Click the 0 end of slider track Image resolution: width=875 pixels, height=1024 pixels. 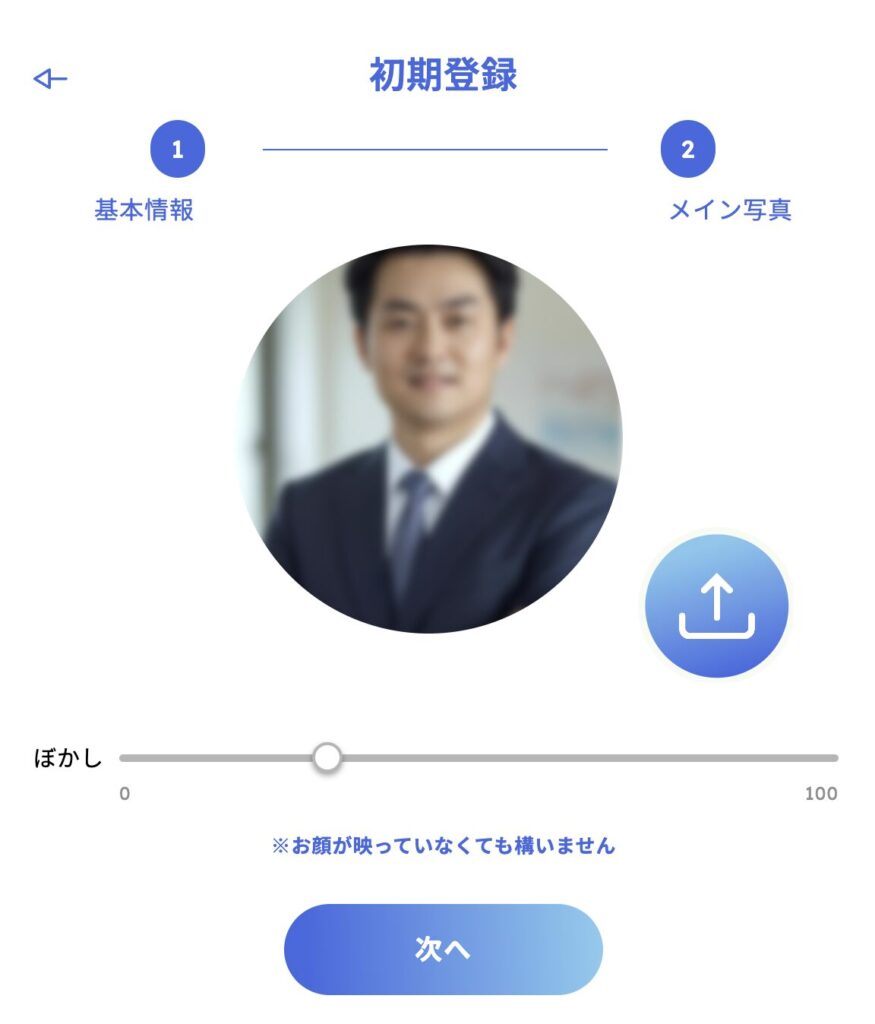pyautogui.click(x=125, y=758)
